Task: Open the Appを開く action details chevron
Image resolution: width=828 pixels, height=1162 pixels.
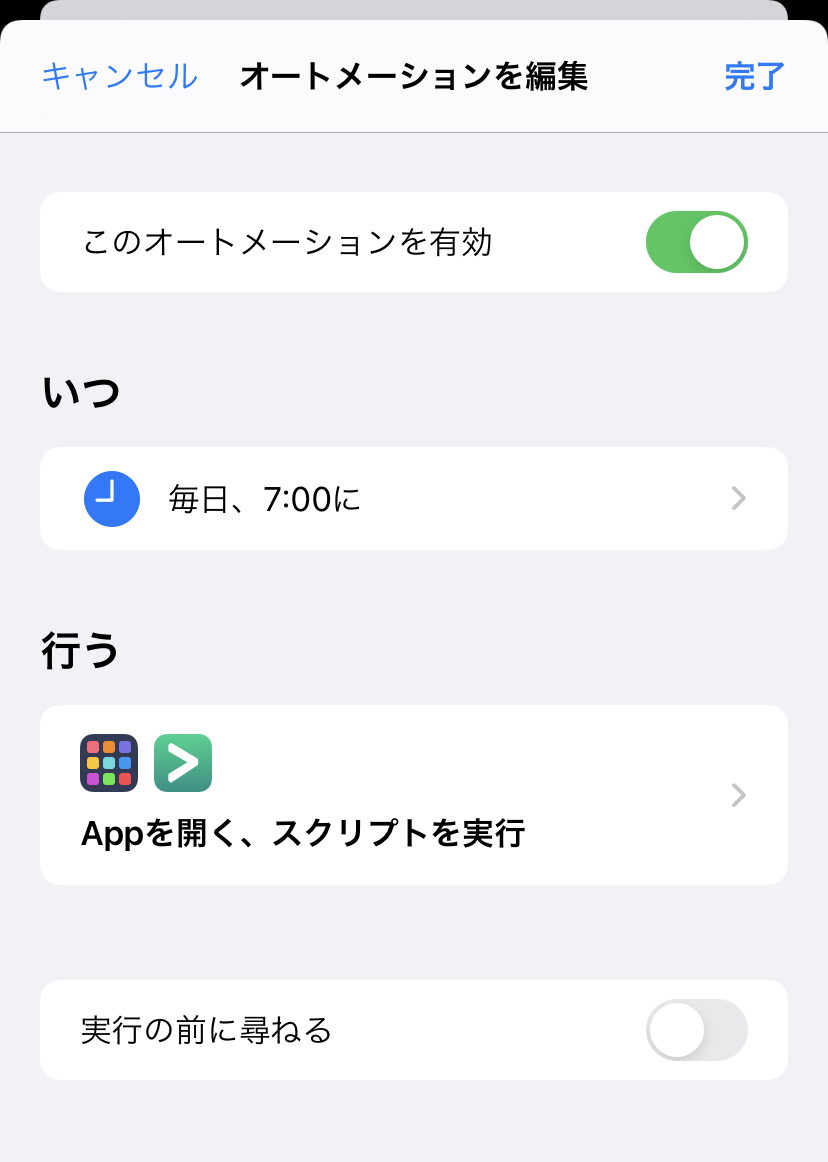Action: tap(738, 795)
